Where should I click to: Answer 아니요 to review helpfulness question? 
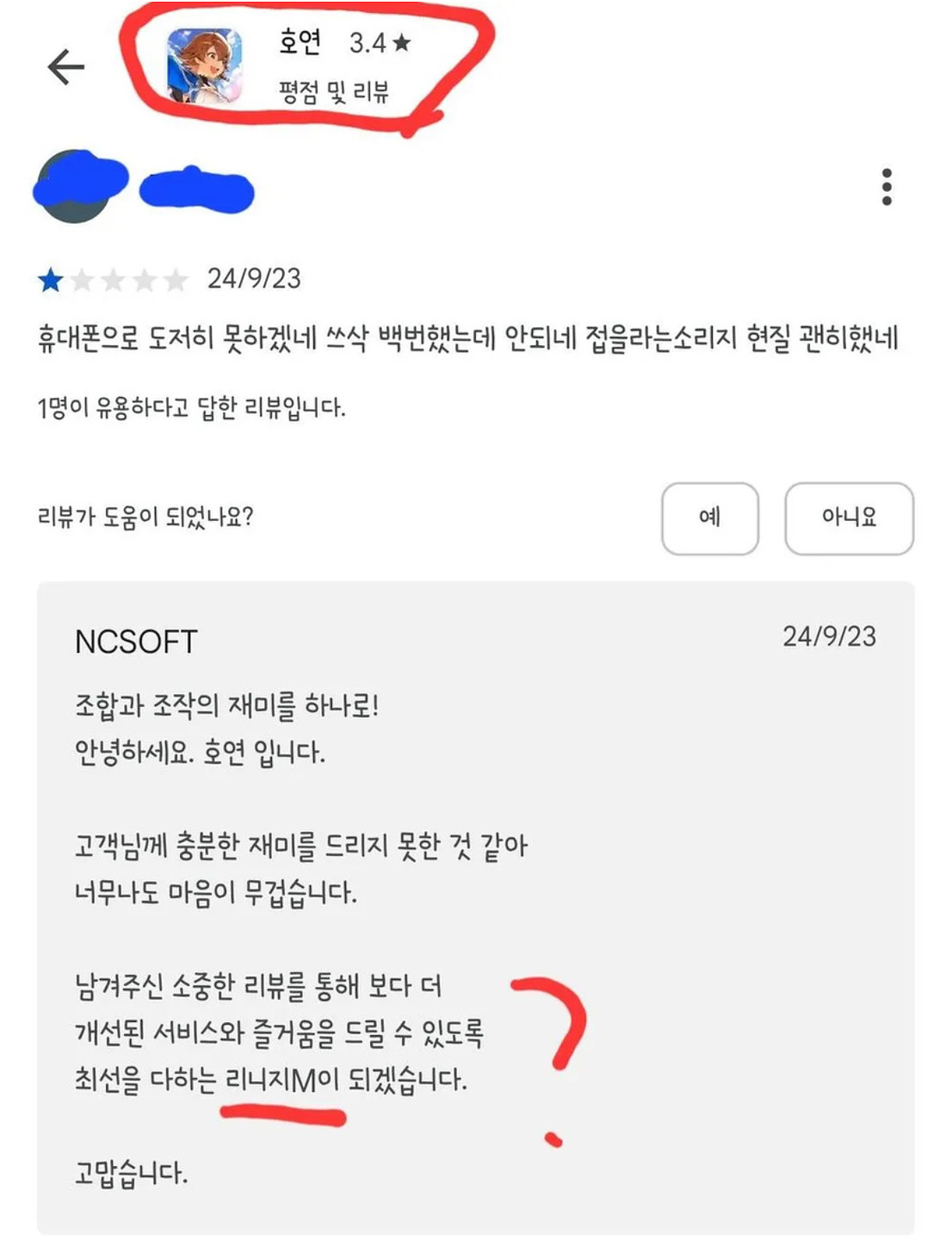pos(849,518)
